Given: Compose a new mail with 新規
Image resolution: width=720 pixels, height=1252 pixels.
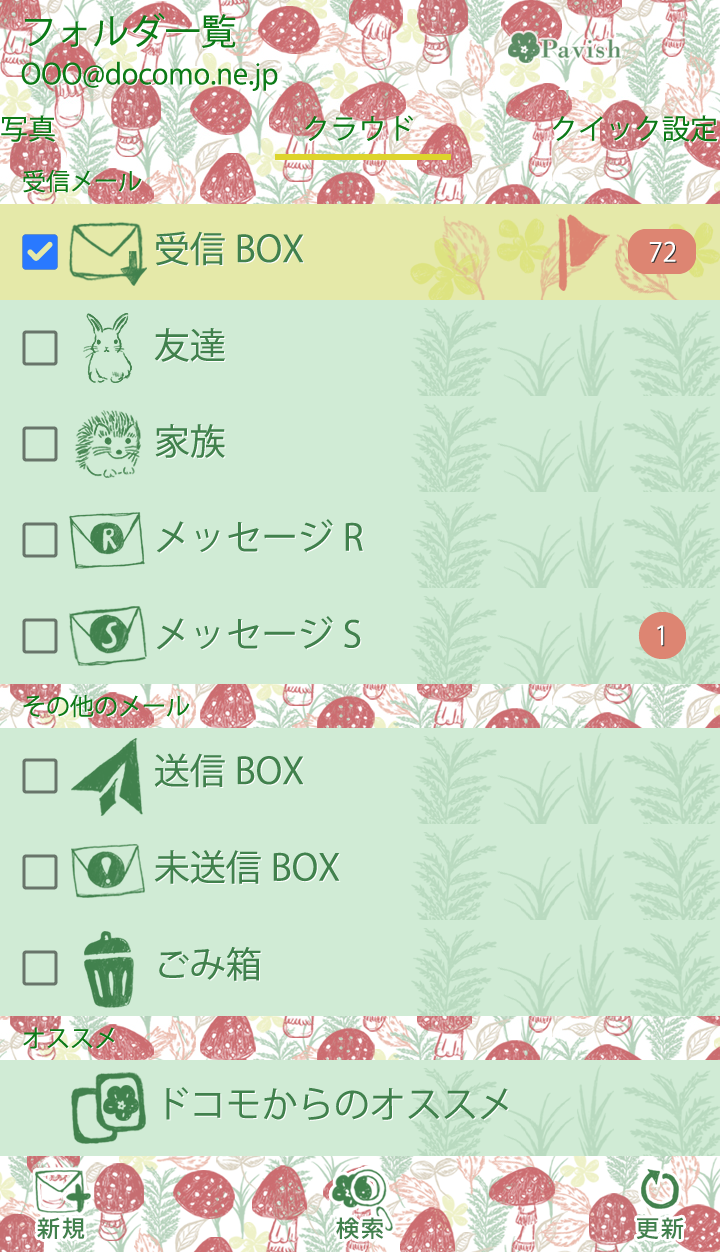Looking at the screenshot, I should [x=62, y=1205].
